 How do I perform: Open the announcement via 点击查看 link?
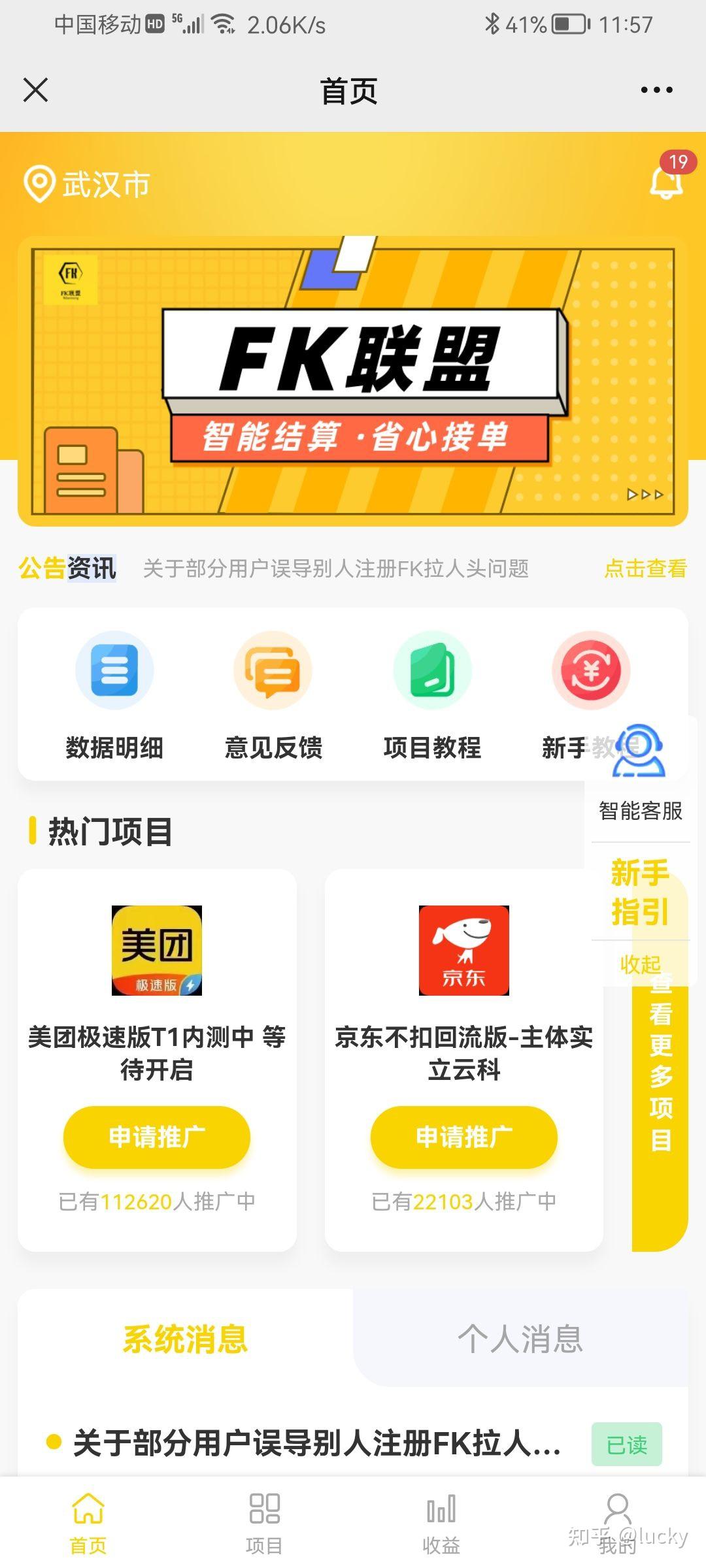pos(646,570)
